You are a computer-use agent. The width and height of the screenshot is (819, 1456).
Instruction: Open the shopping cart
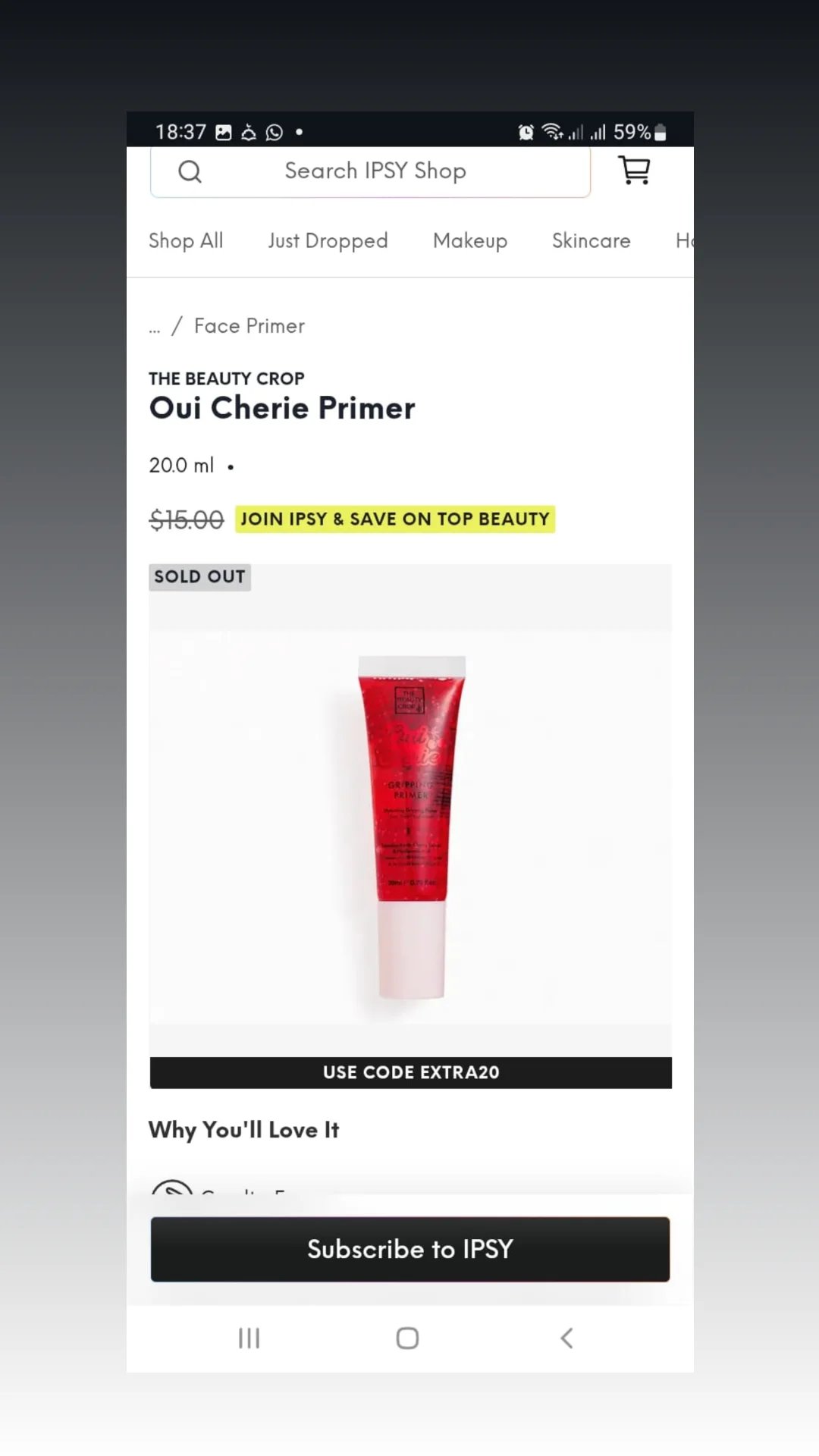coord(635,170)
